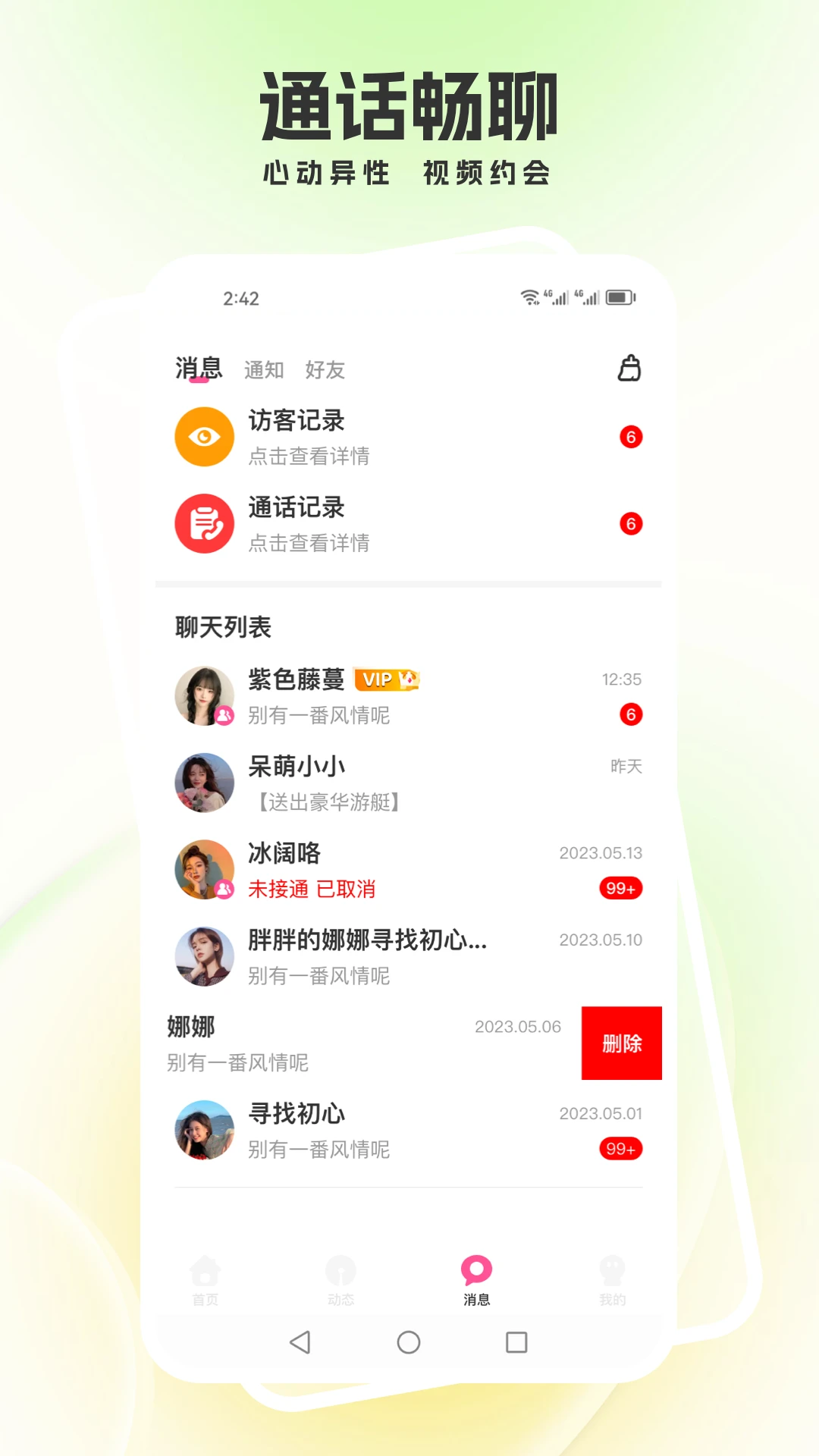Click 点击查看详情 under 访客记录
Image resolution: width=819 pixels, height=1456 pixels.
point(310,457)
